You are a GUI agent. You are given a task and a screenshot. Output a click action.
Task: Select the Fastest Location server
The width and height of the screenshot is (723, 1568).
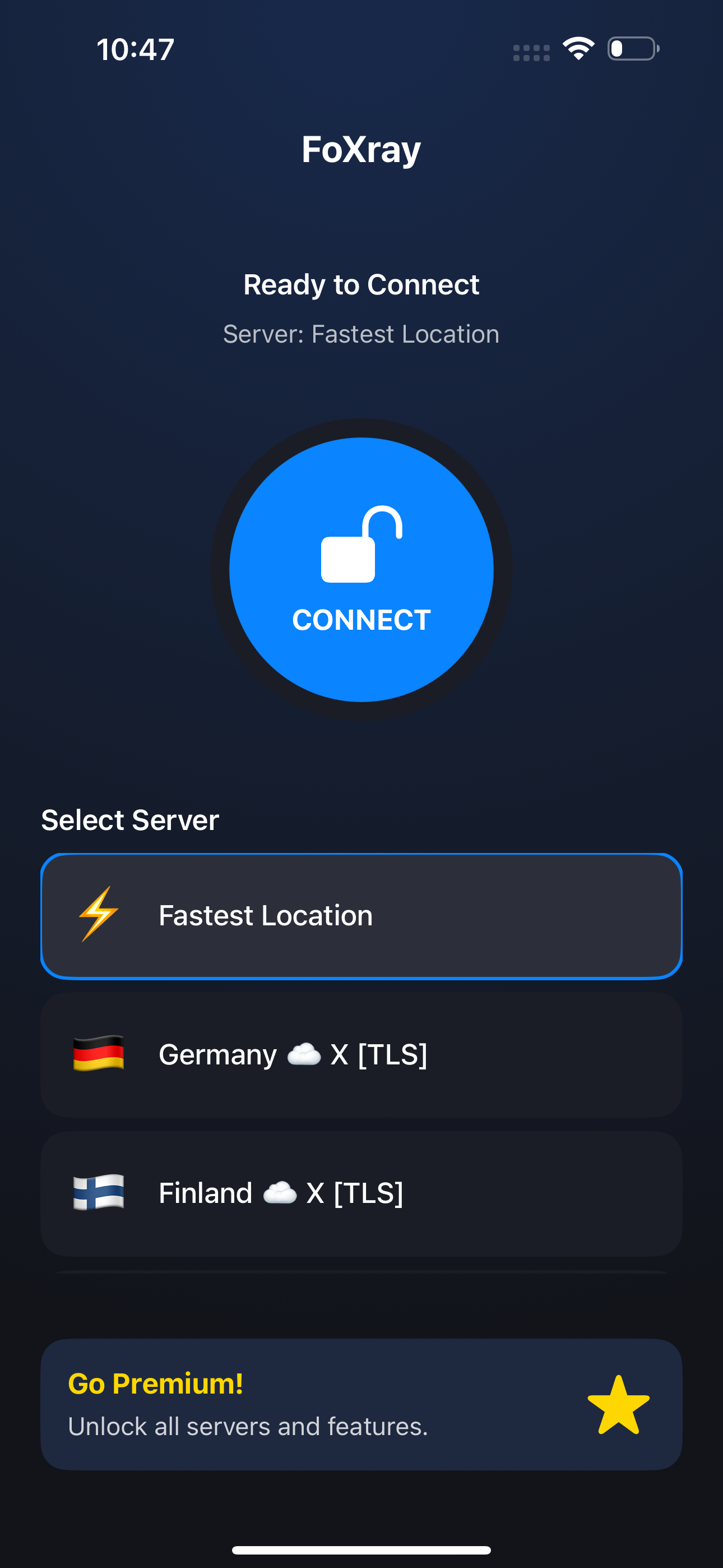[x=361, y=916]
